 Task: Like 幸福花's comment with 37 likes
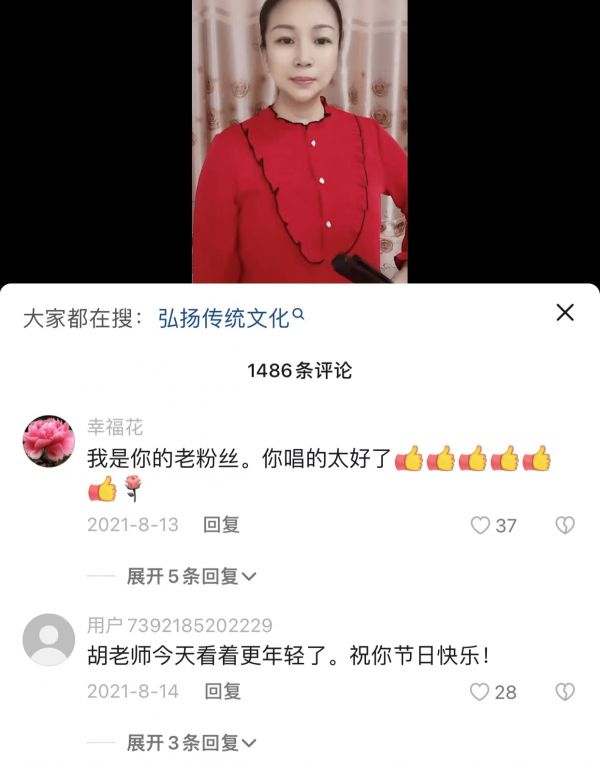[481, 525]
